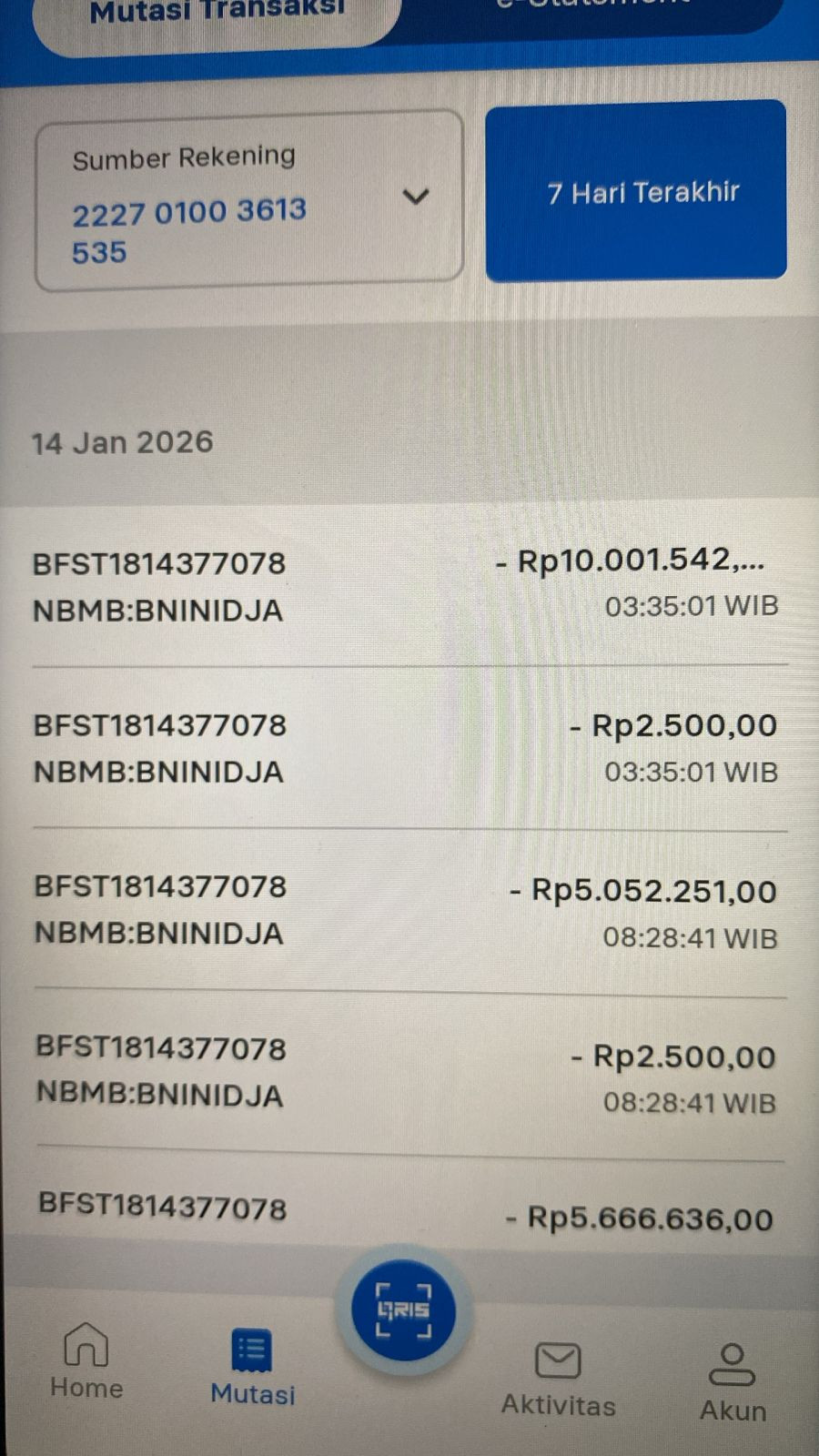Open the Akun tab

[x=733, y=1382]
